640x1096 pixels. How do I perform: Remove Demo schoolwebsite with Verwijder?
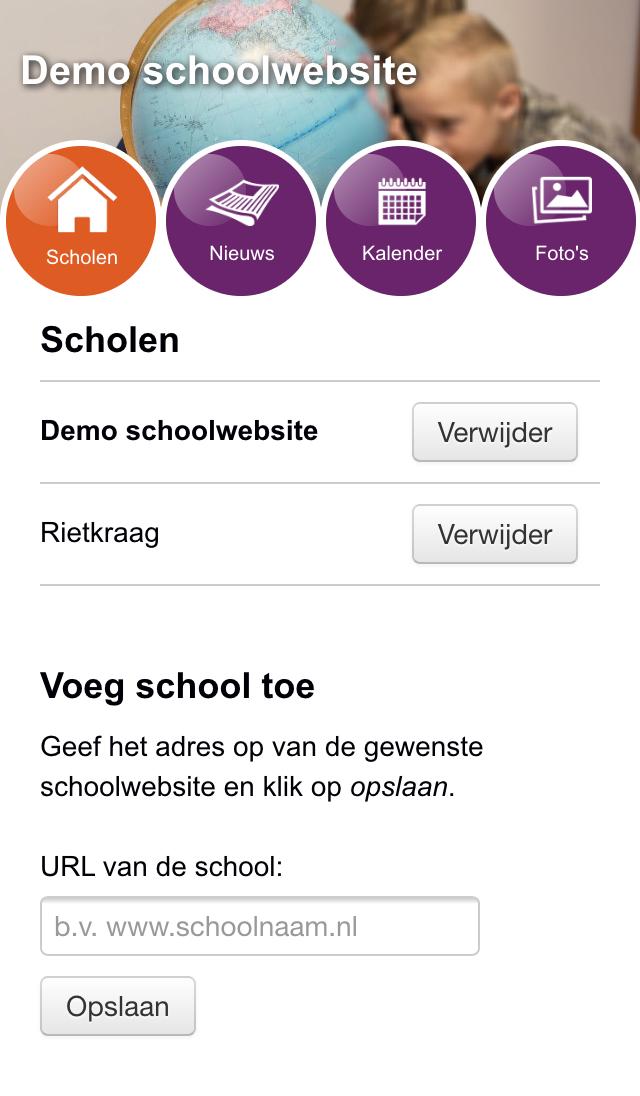(495, 433)
